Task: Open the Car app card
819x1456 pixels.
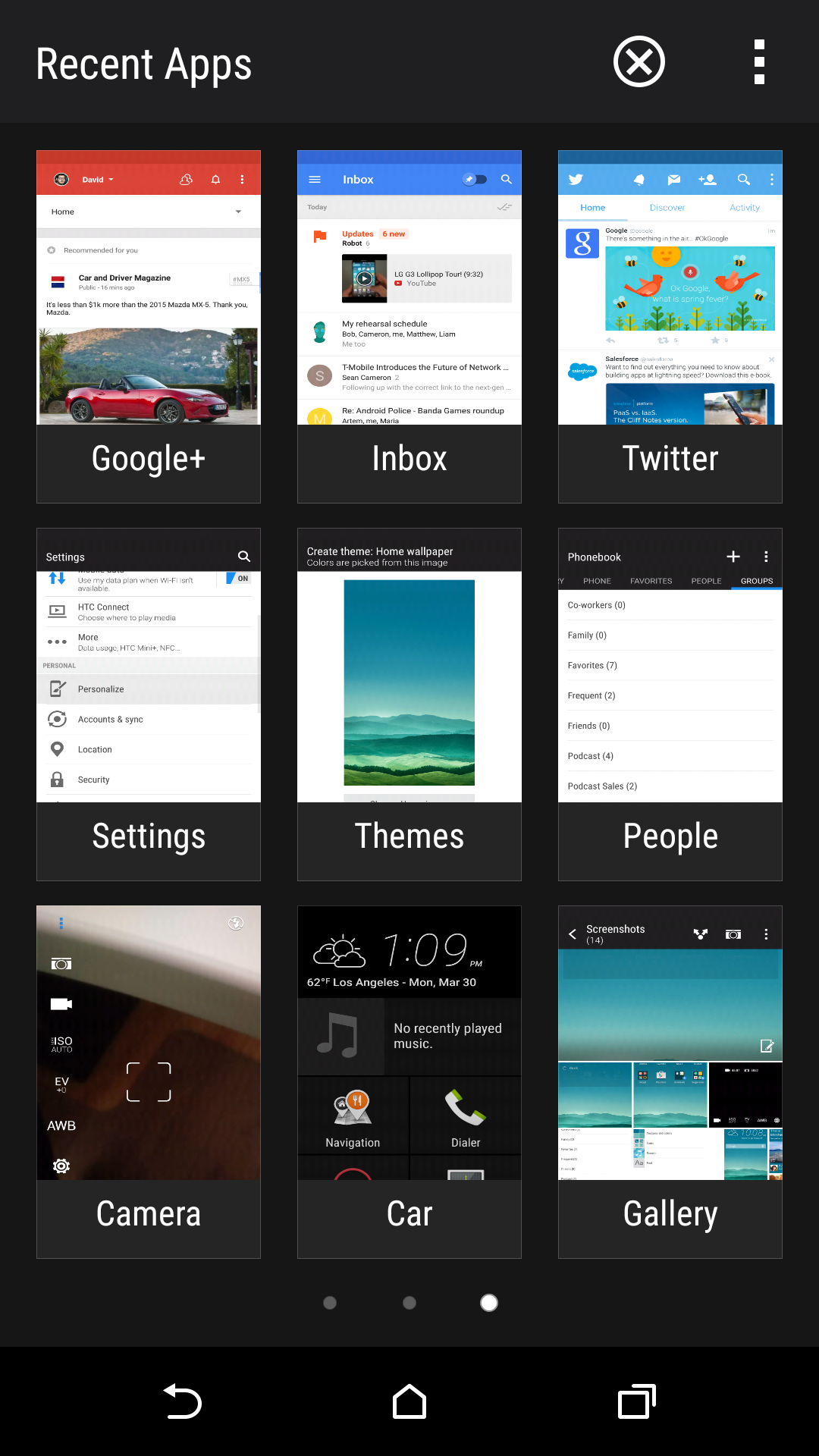Action: (409, 1081)
